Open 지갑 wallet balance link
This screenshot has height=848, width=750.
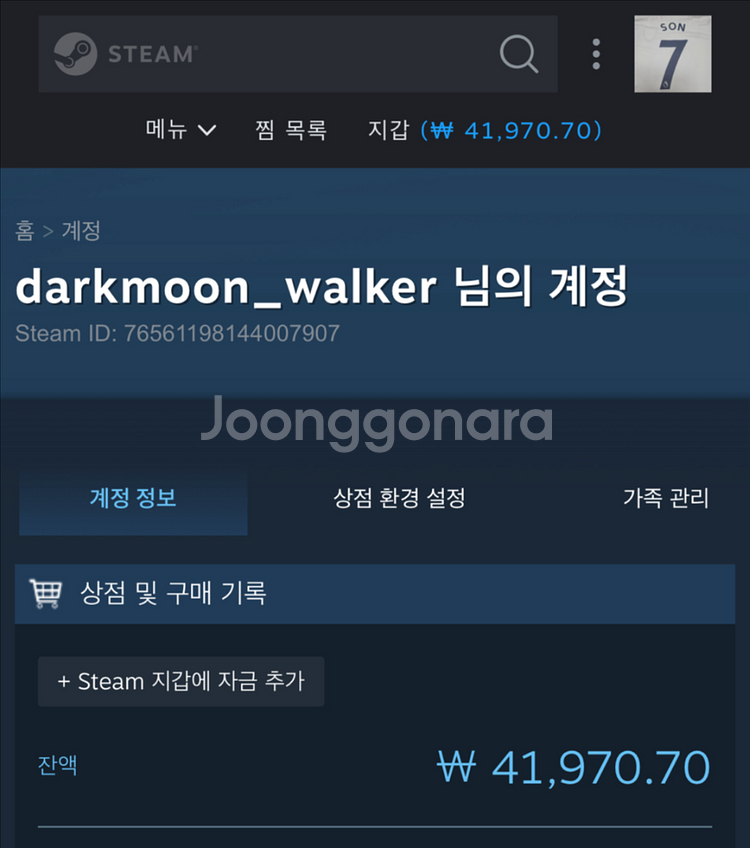[x=484, y=130]
